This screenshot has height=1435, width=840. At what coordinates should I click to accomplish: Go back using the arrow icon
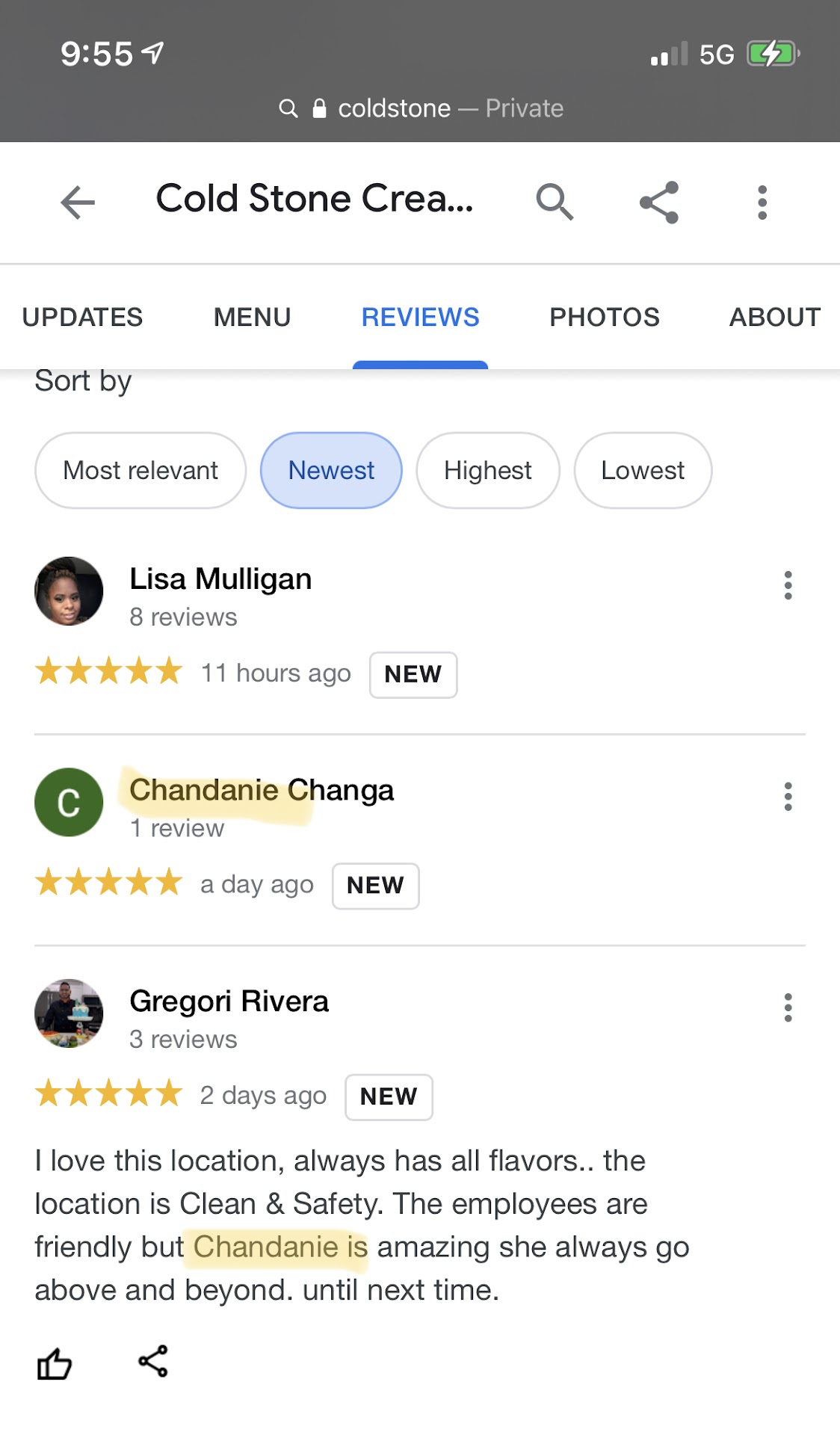click(x=78, y=203)
